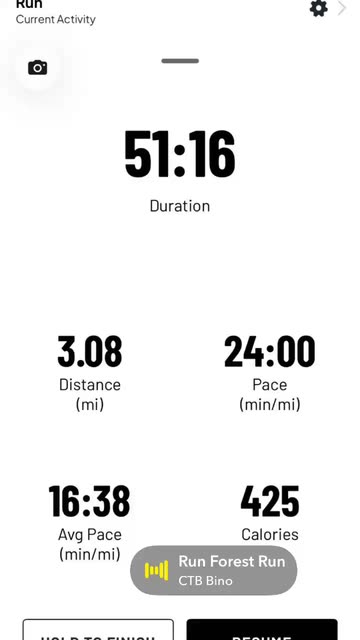Open the settings gear icon
Screen dimensions: 360x640
pyautogui.click(x=318, y=8)
